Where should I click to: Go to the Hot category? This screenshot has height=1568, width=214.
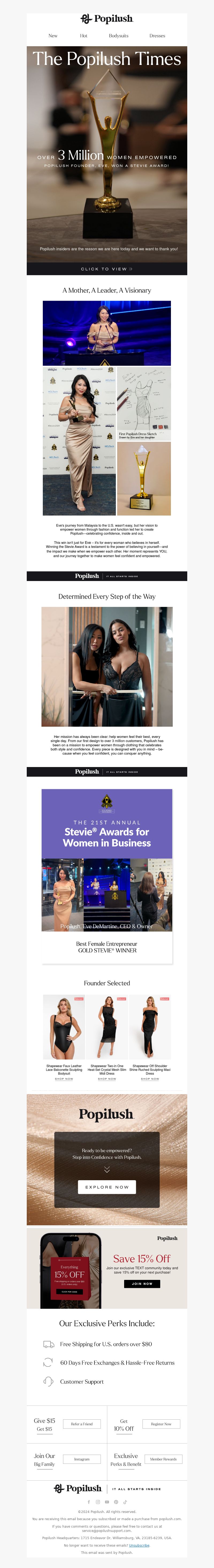tap(83, 36)
